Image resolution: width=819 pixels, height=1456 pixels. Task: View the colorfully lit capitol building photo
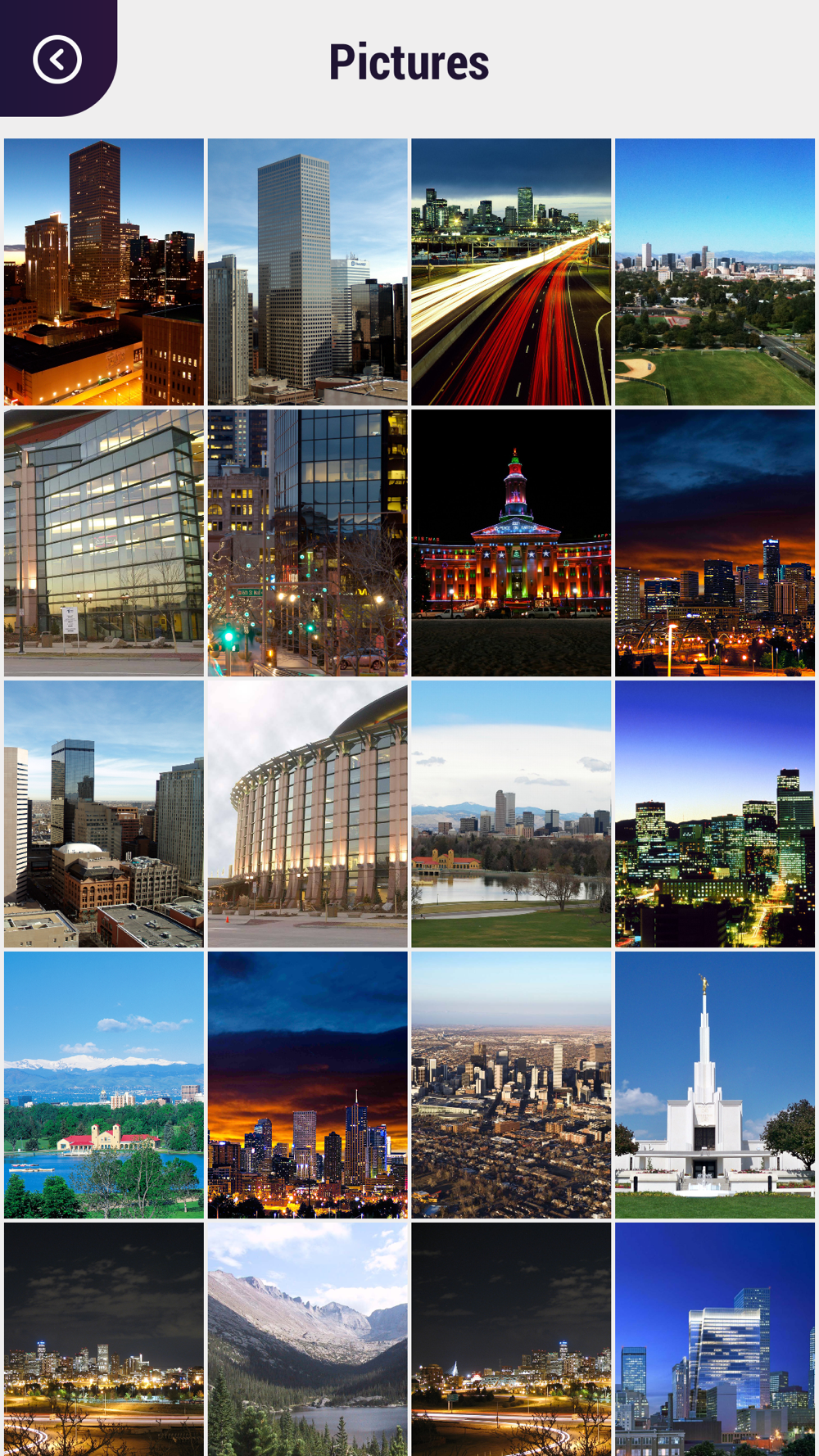pos(511,543)
